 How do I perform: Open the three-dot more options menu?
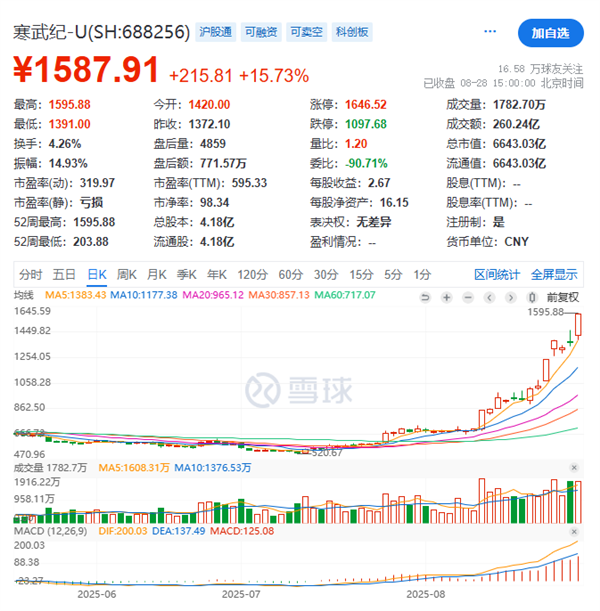(x=490, y=31)
